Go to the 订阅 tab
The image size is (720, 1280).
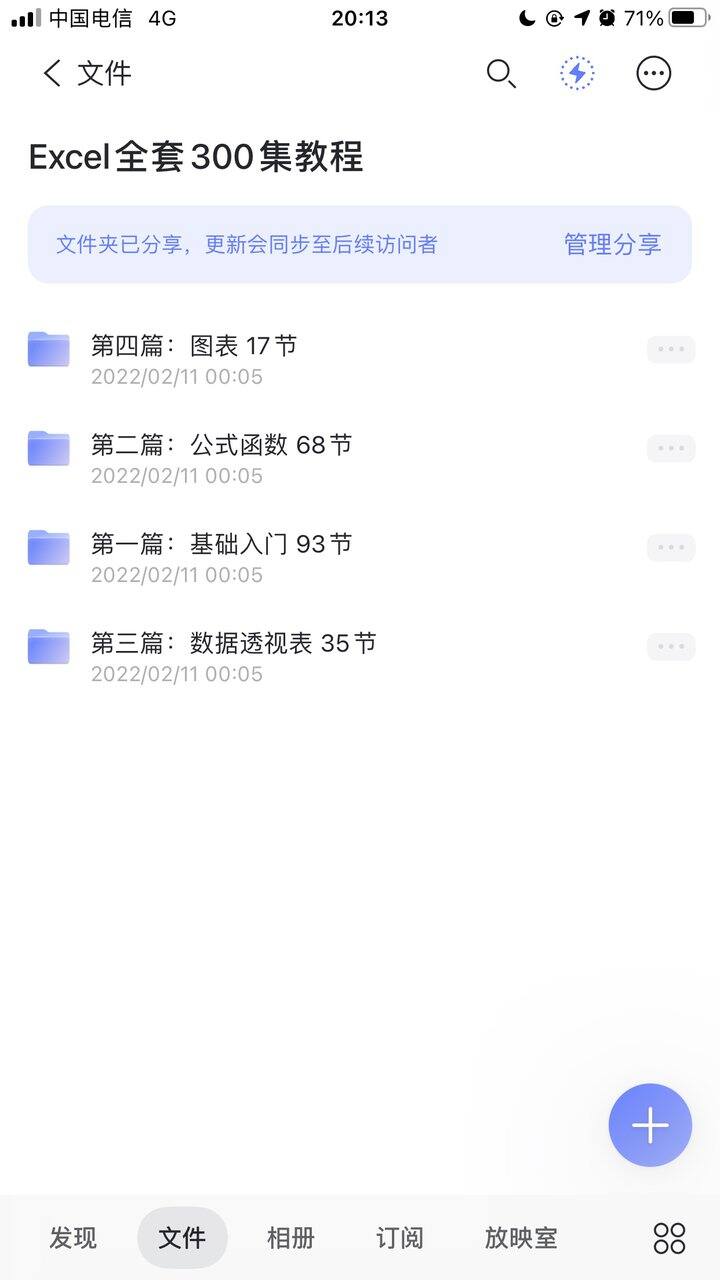[400, 1237]
